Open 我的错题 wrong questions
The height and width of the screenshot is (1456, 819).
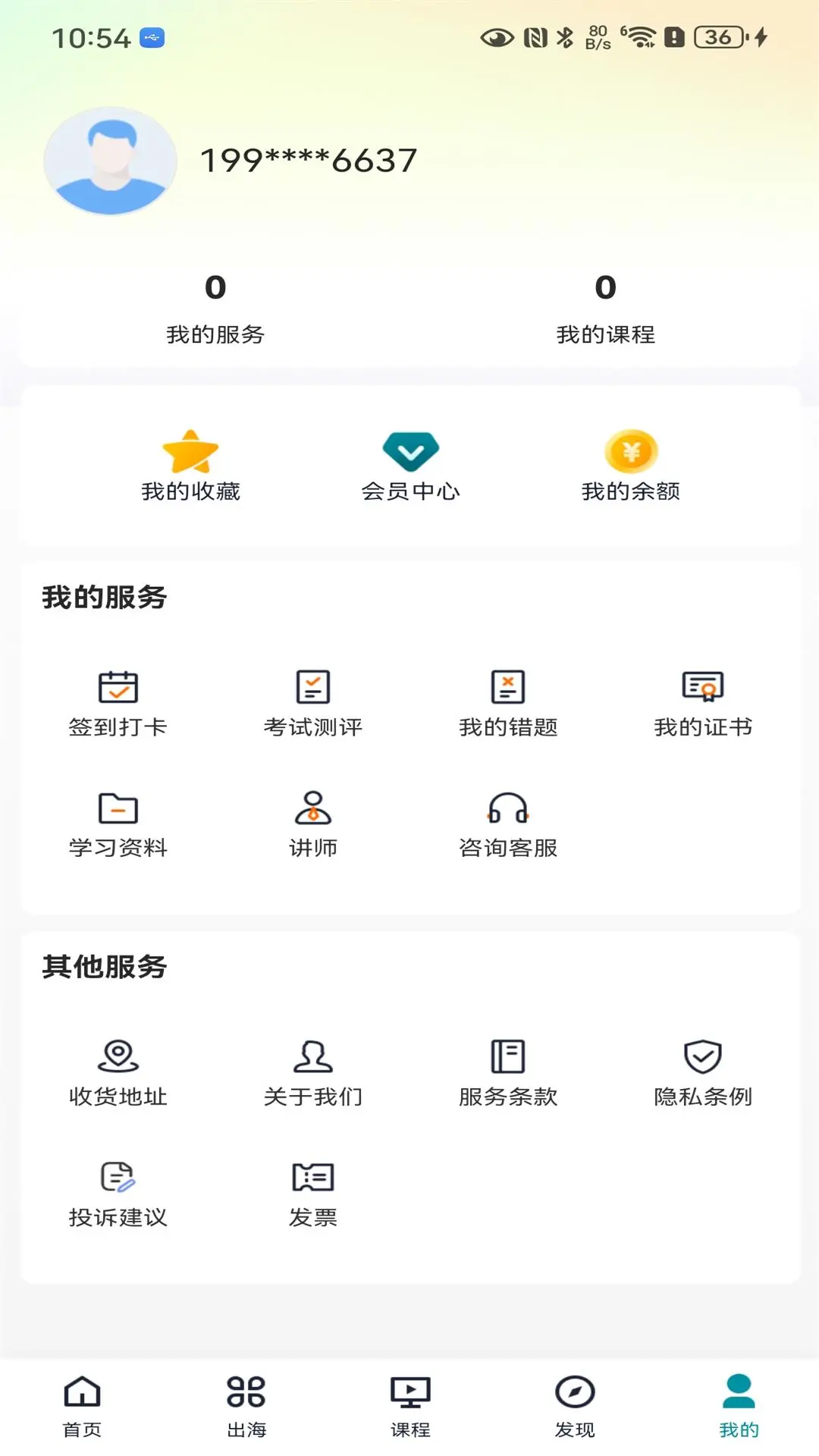pos(508,701)
